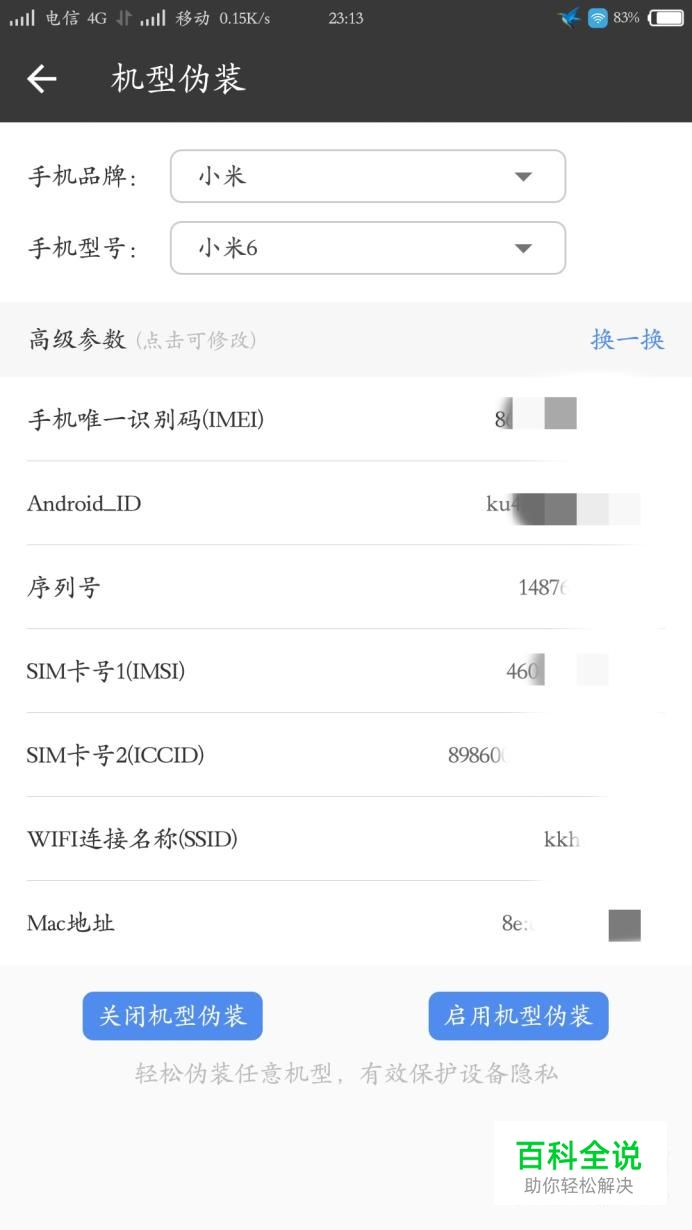
Task: Edit the WIFI连接名称(SSID) row
Action: [x=346, y=839]
